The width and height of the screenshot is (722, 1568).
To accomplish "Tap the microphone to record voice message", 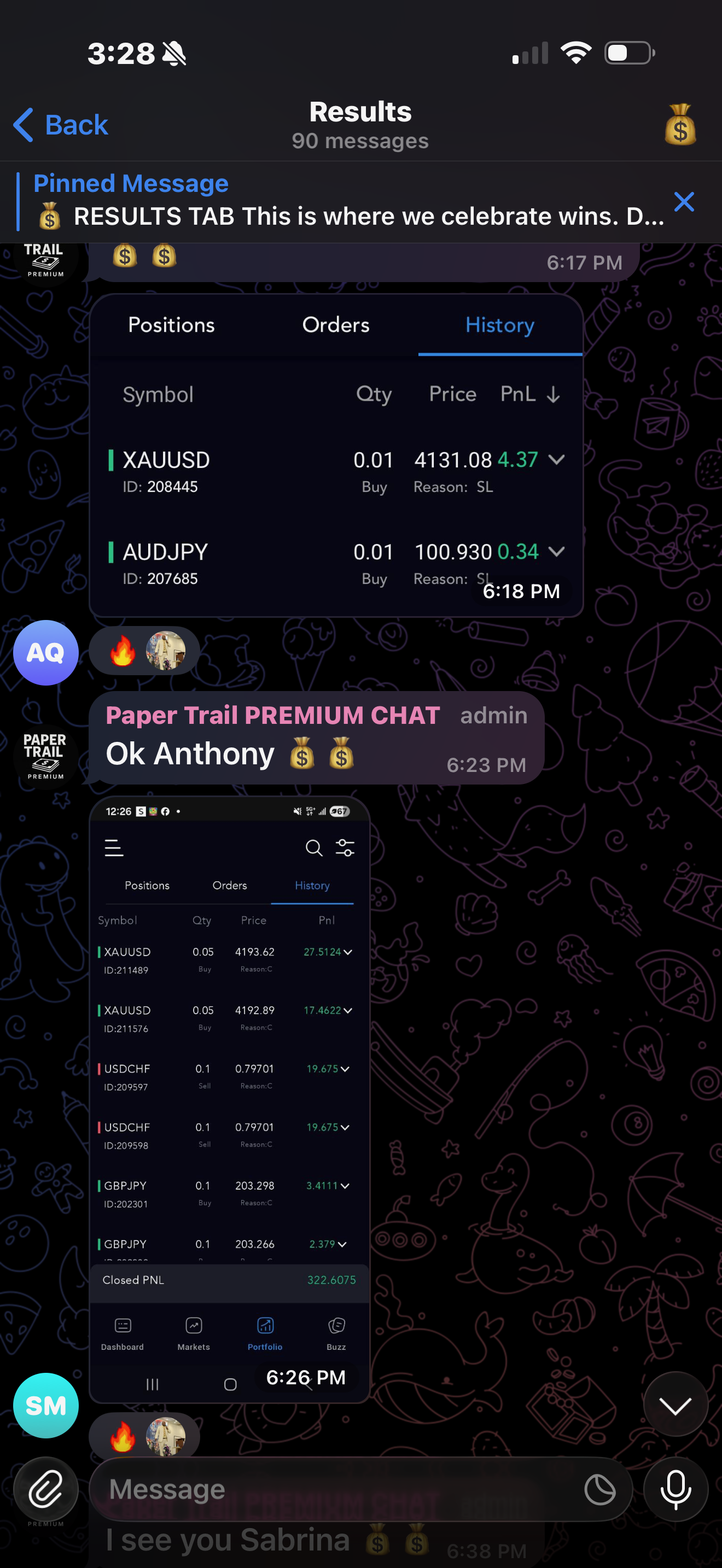I will [675, 1490].
